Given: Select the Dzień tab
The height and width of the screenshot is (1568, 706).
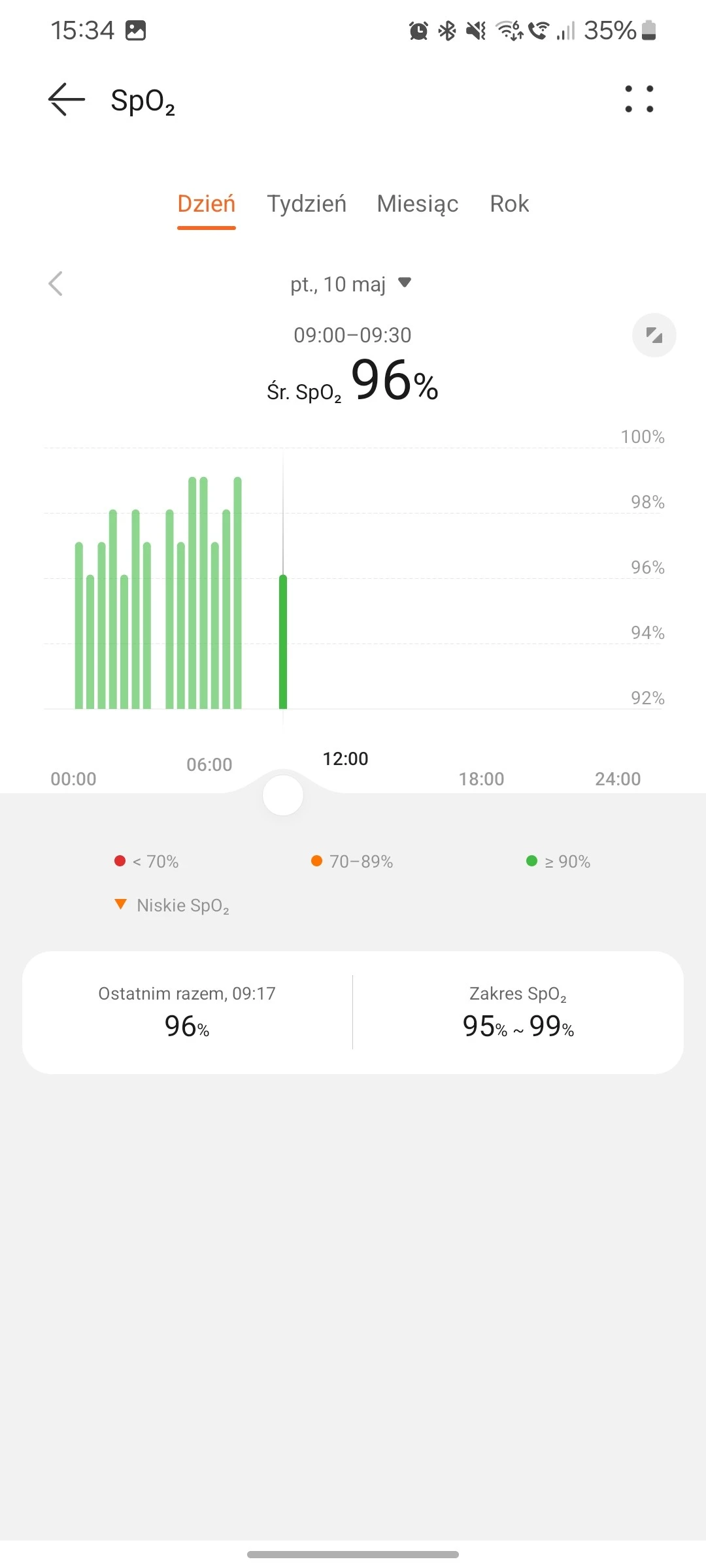Looking at the screenshot, I should [206, 204].
